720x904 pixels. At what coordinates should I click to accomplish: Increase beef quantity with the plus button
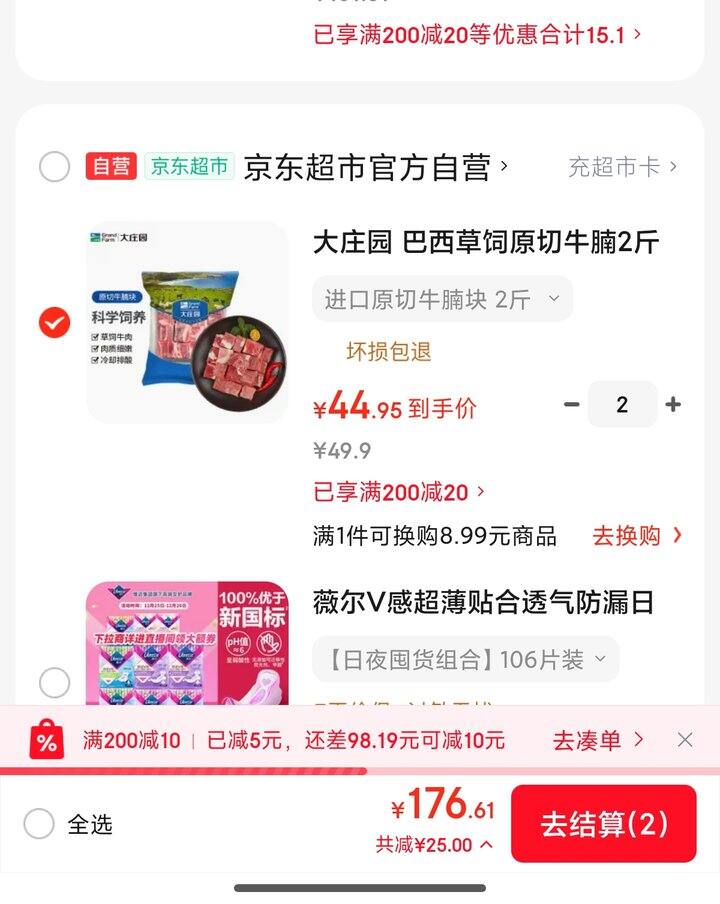(673, 404)
